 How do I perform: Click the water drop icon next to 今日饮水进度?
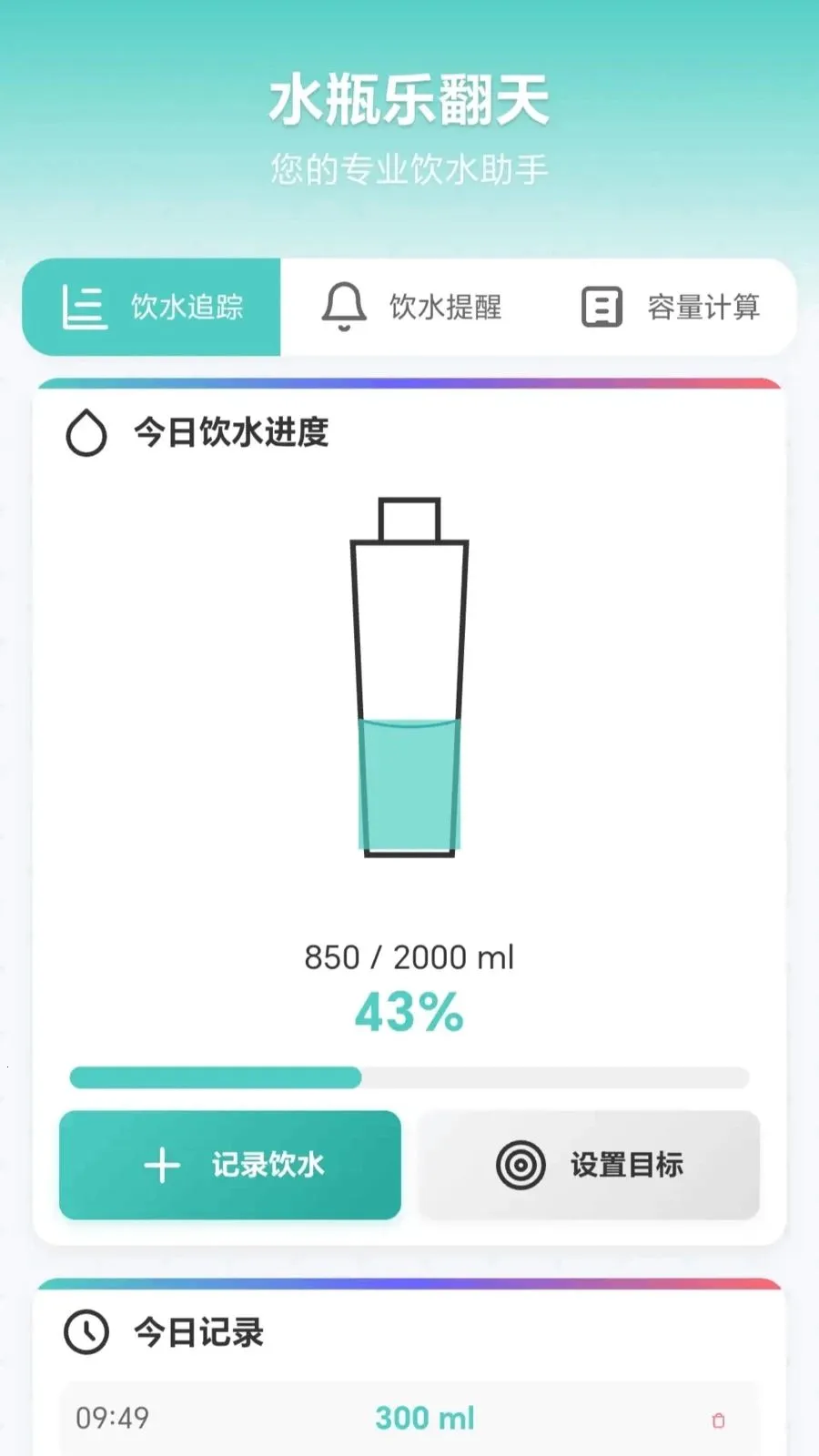[87, 433]
